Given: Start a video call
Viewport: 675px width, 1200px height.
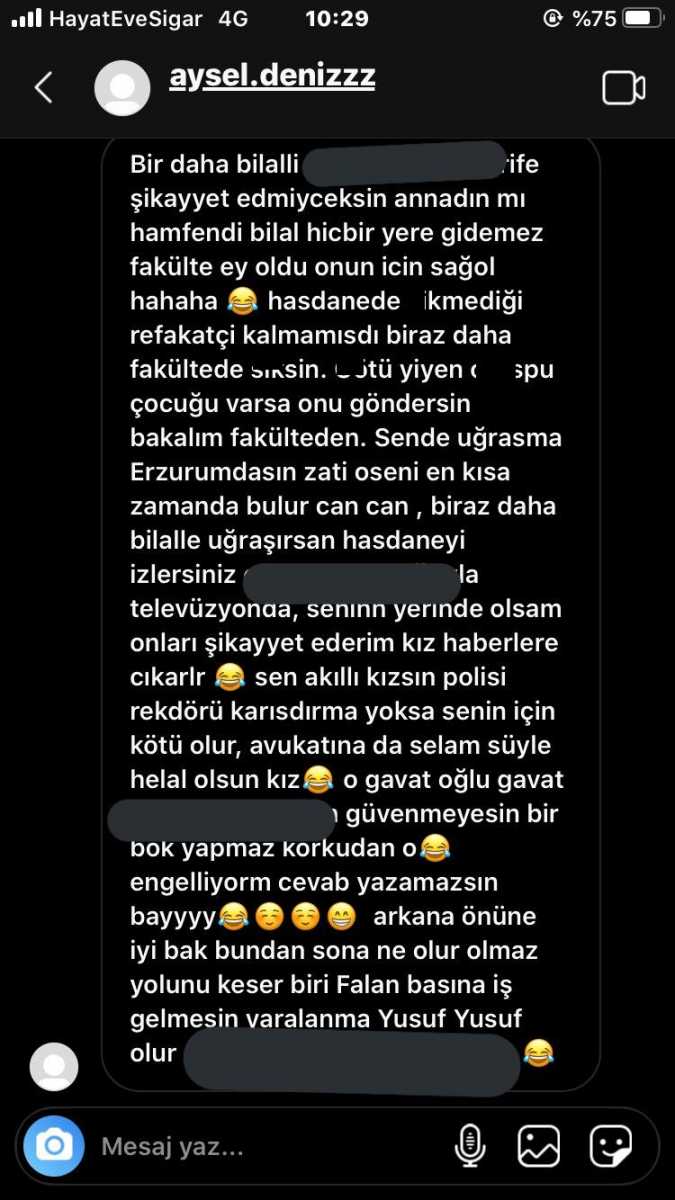Looking at the screenshot, I should click(623, 88).
